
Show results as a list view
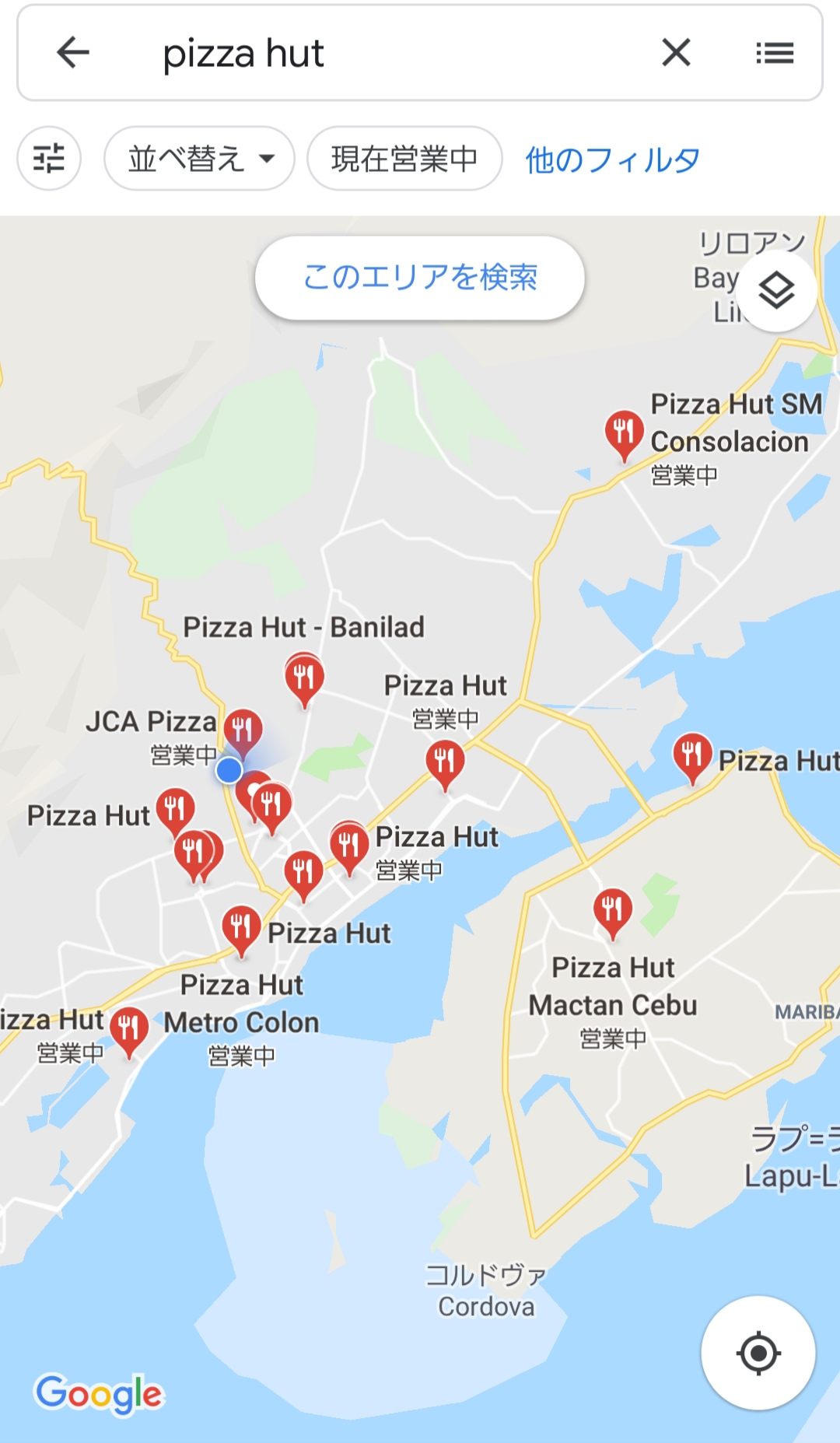point(775,53)
